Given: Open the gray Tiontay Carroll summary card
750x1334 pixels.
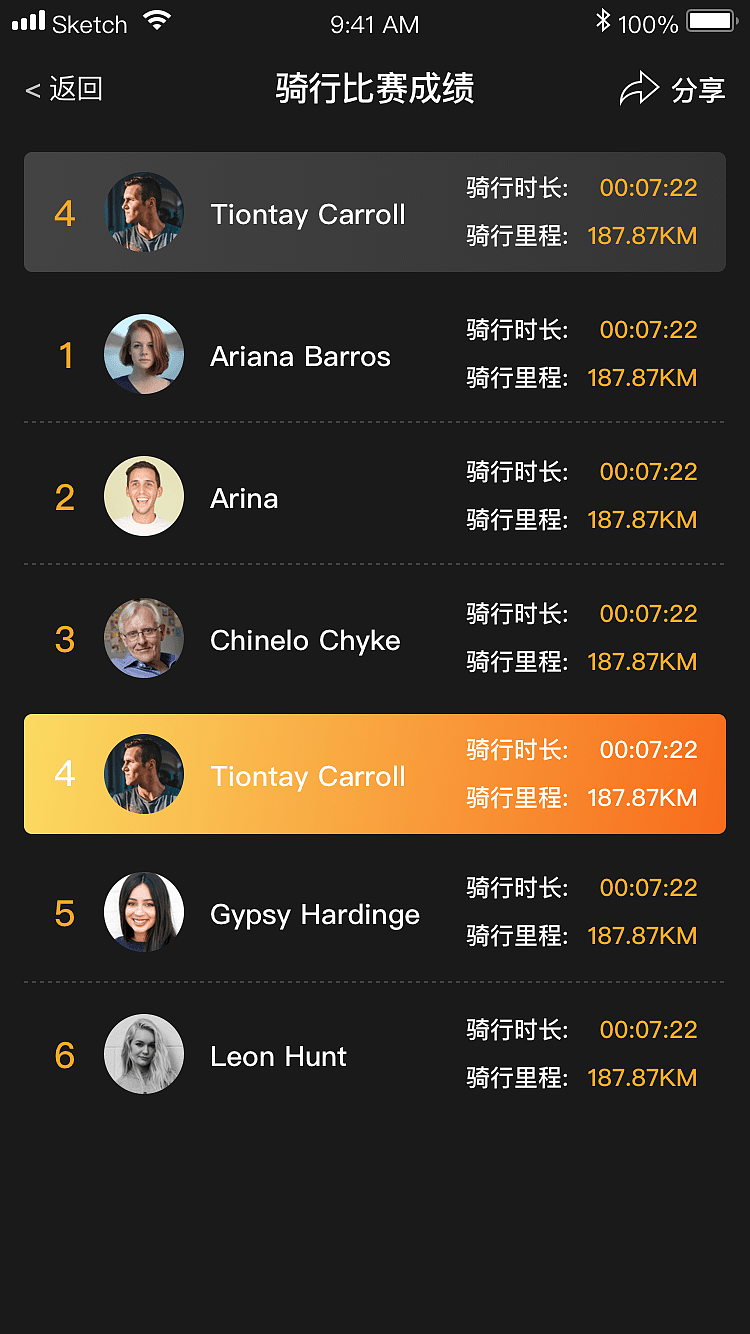Looking at the screenshot, I should (x=374, y=212).
